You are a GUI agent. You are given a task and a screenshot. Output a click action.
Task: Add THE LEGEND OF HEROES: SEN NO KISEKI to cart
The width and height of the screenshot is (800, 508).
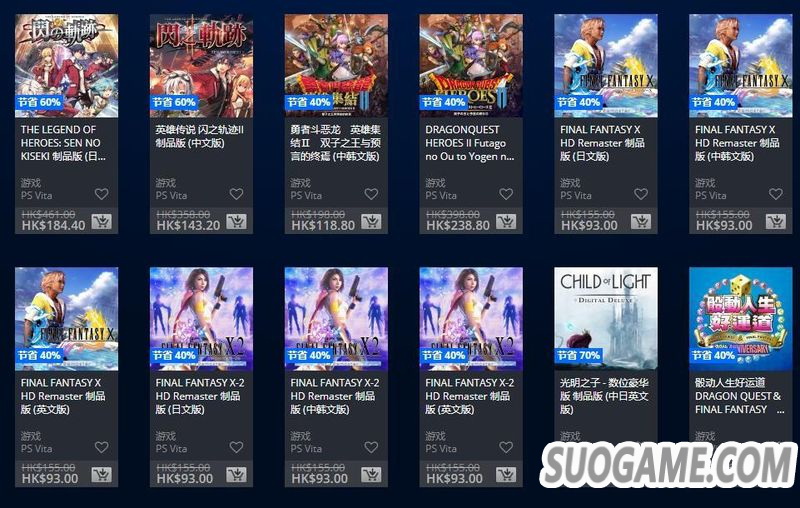(101, 222)
